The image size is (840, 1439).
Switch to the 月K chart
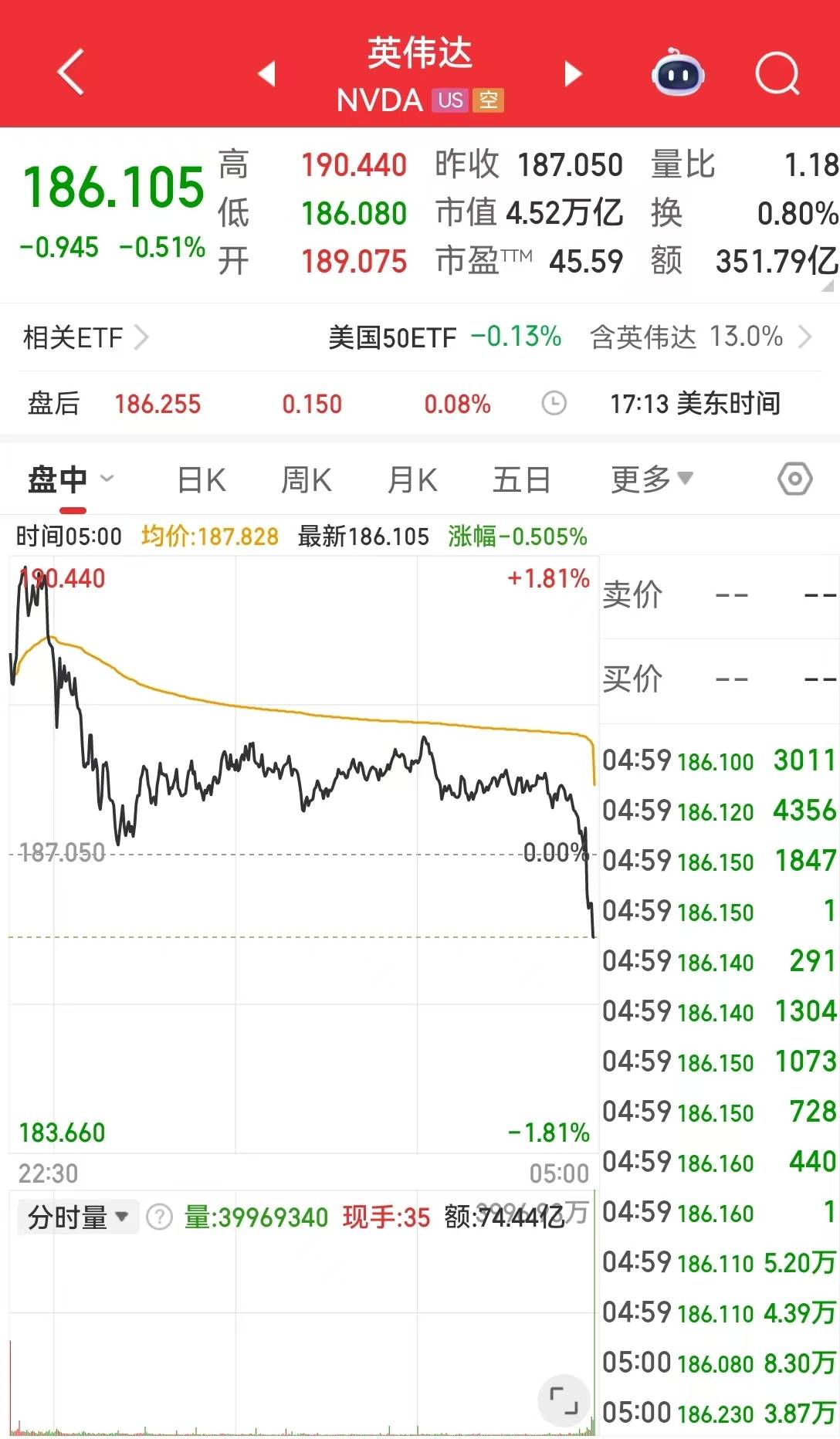[x=412, y=480]
